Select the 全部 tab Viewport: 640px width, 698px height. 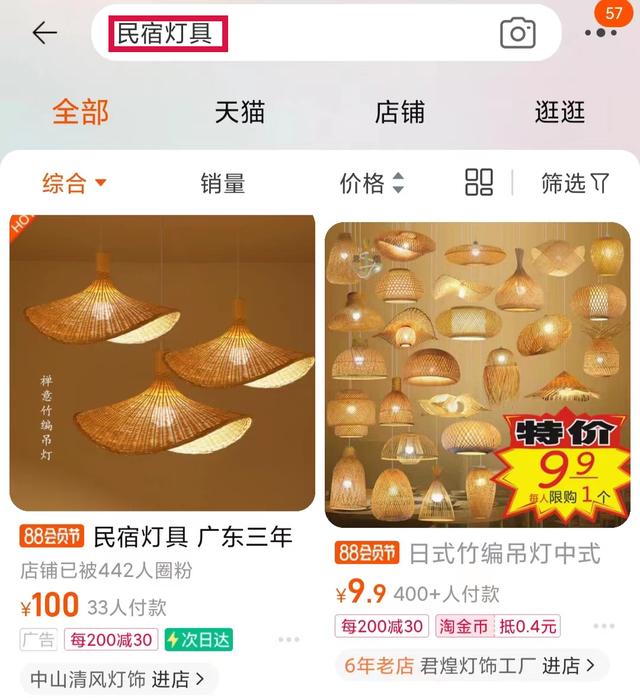click(x=81, y=112)
